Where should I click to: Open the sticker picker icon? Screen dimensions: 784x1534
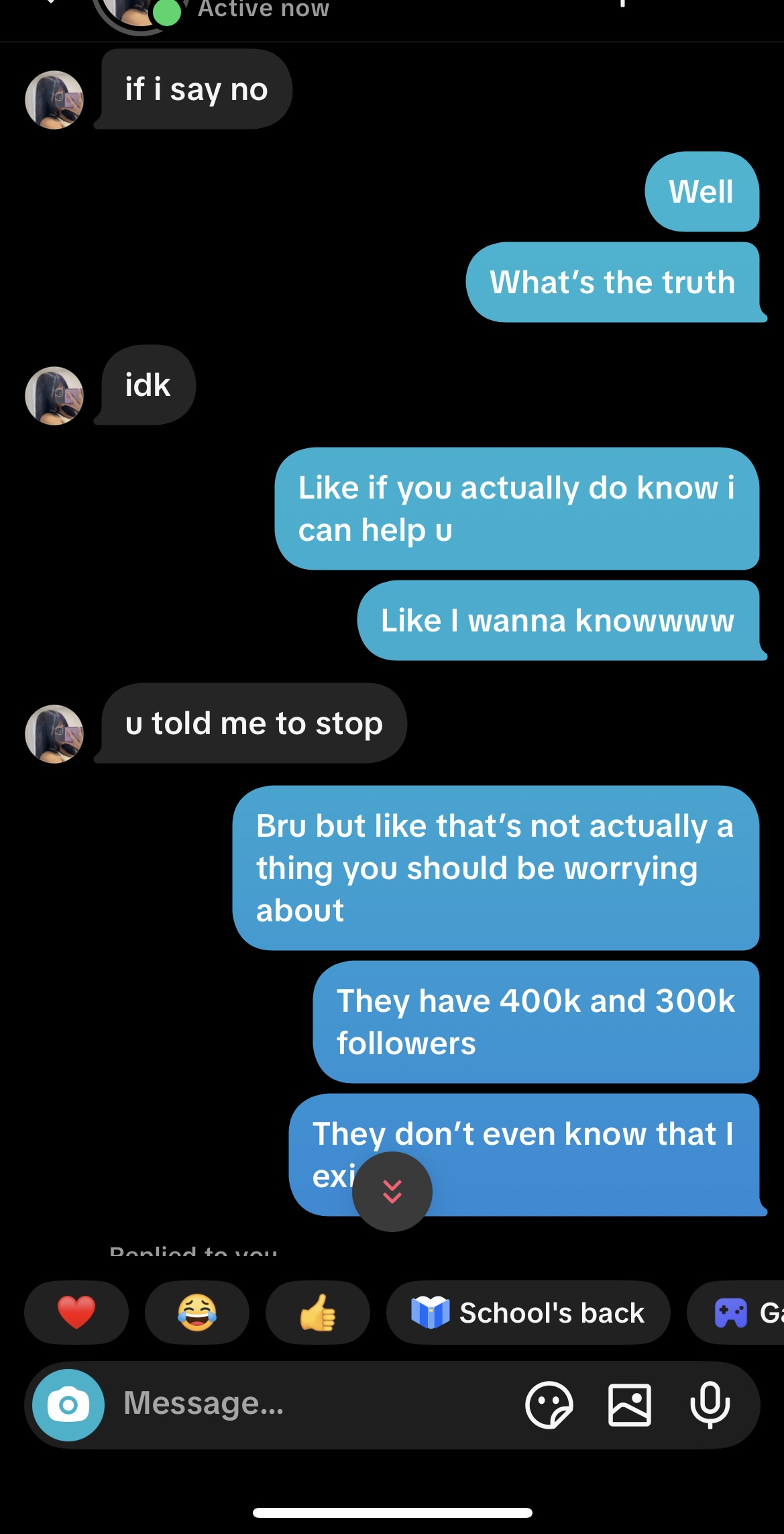click(x=549, y=1404)
